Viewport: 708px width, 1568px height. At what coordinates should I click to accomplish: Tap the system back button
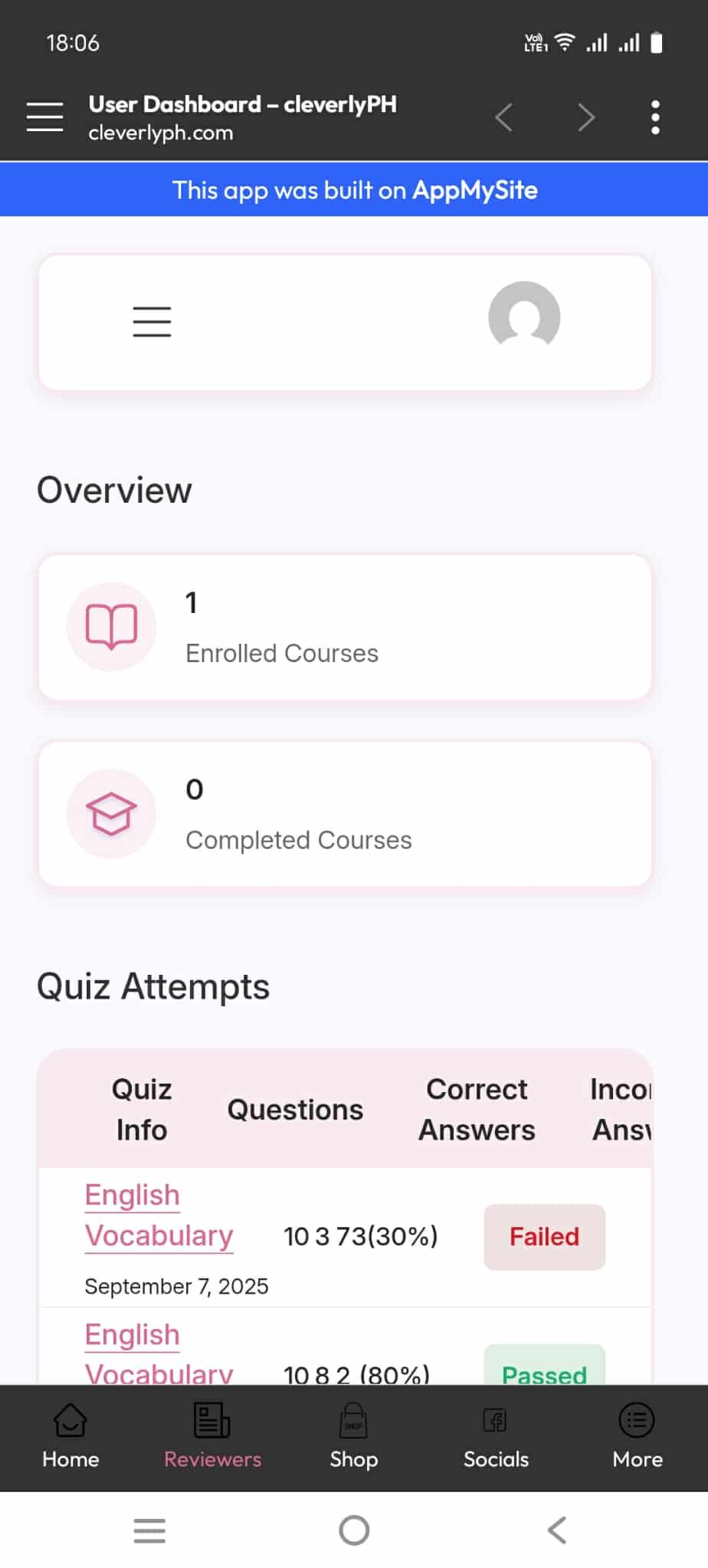557,1530
